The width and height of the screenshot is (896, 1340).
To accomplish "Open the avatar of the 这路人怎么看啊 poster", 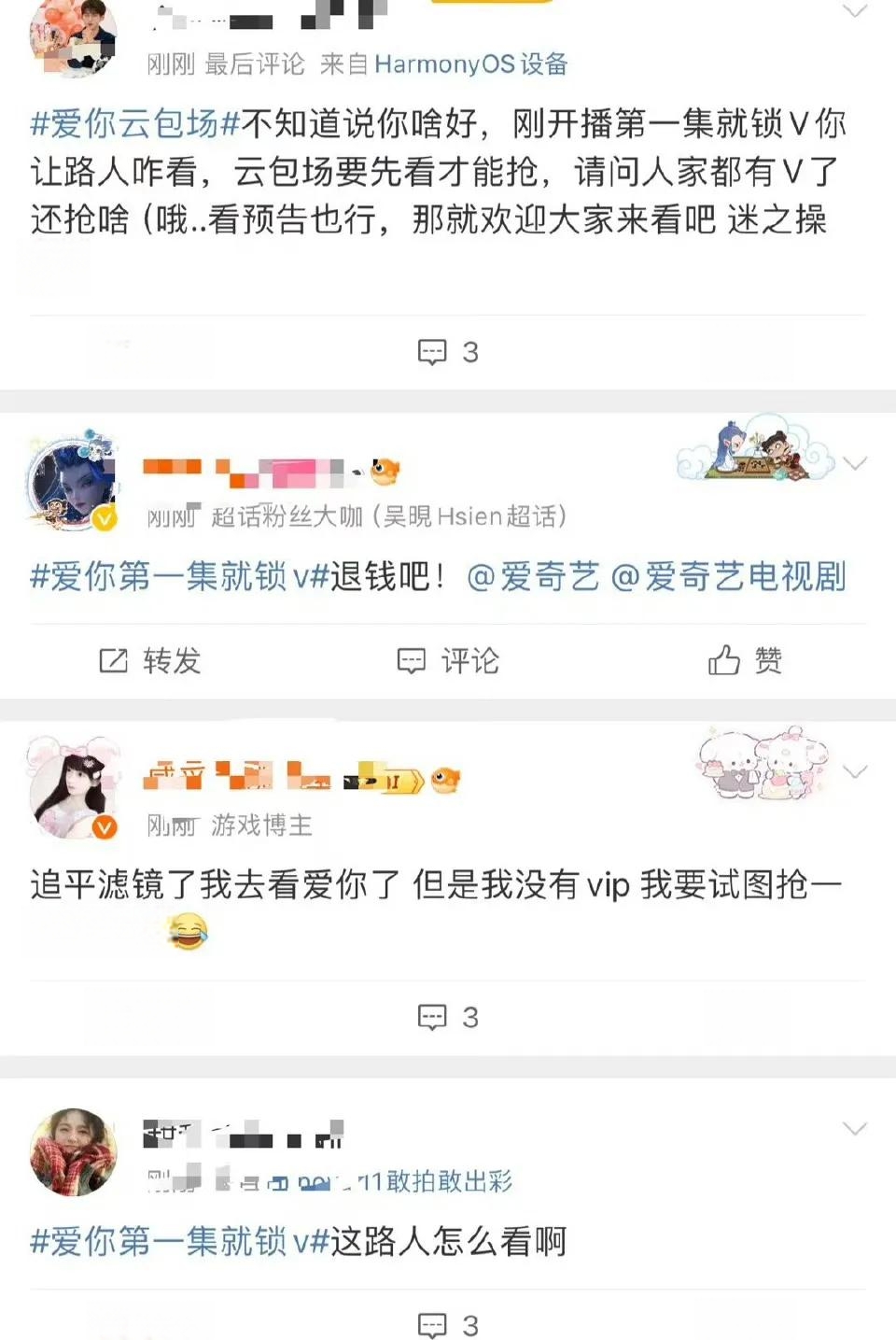I will click(73, 1151).
